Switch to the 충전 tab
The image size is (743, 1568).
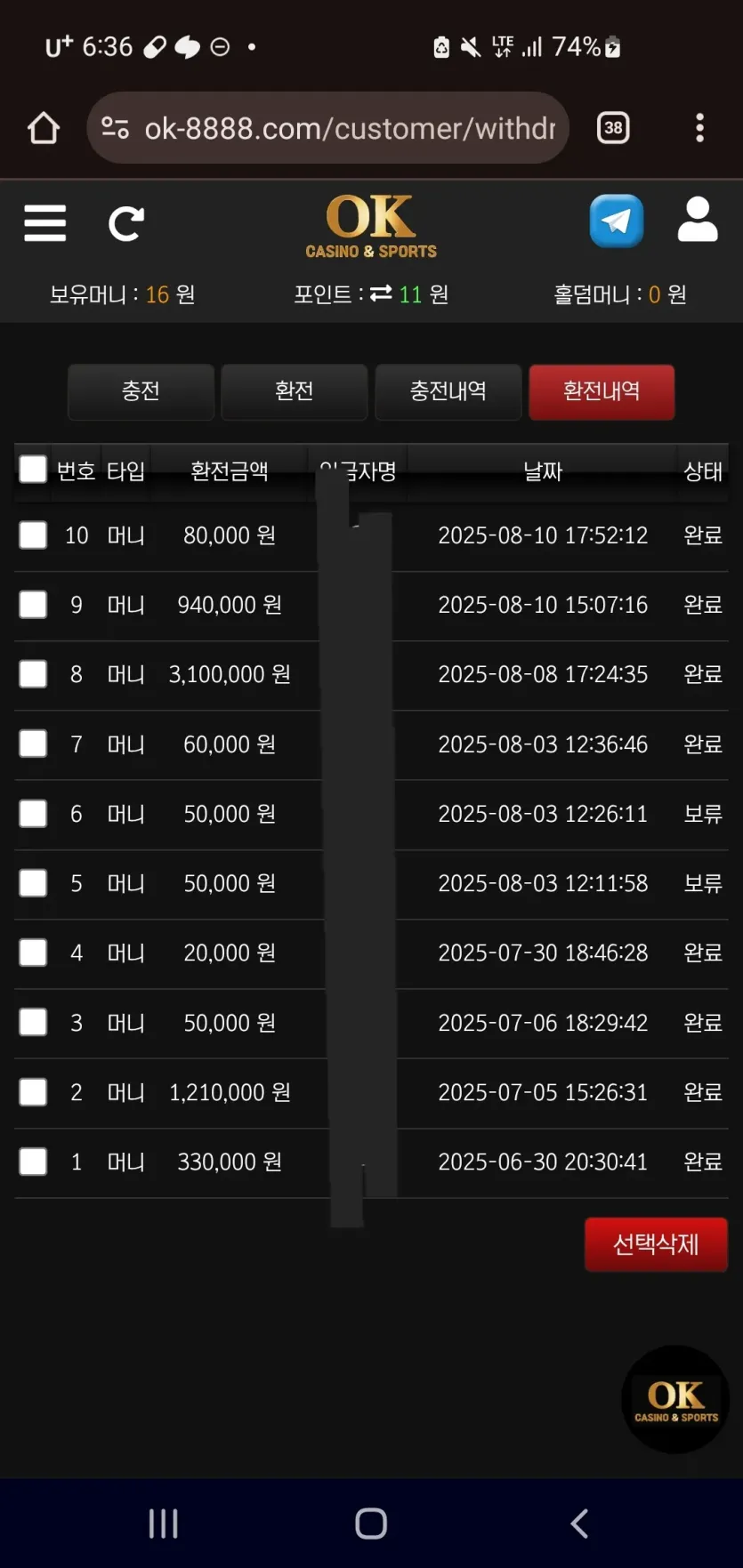(x=141, y=391)
